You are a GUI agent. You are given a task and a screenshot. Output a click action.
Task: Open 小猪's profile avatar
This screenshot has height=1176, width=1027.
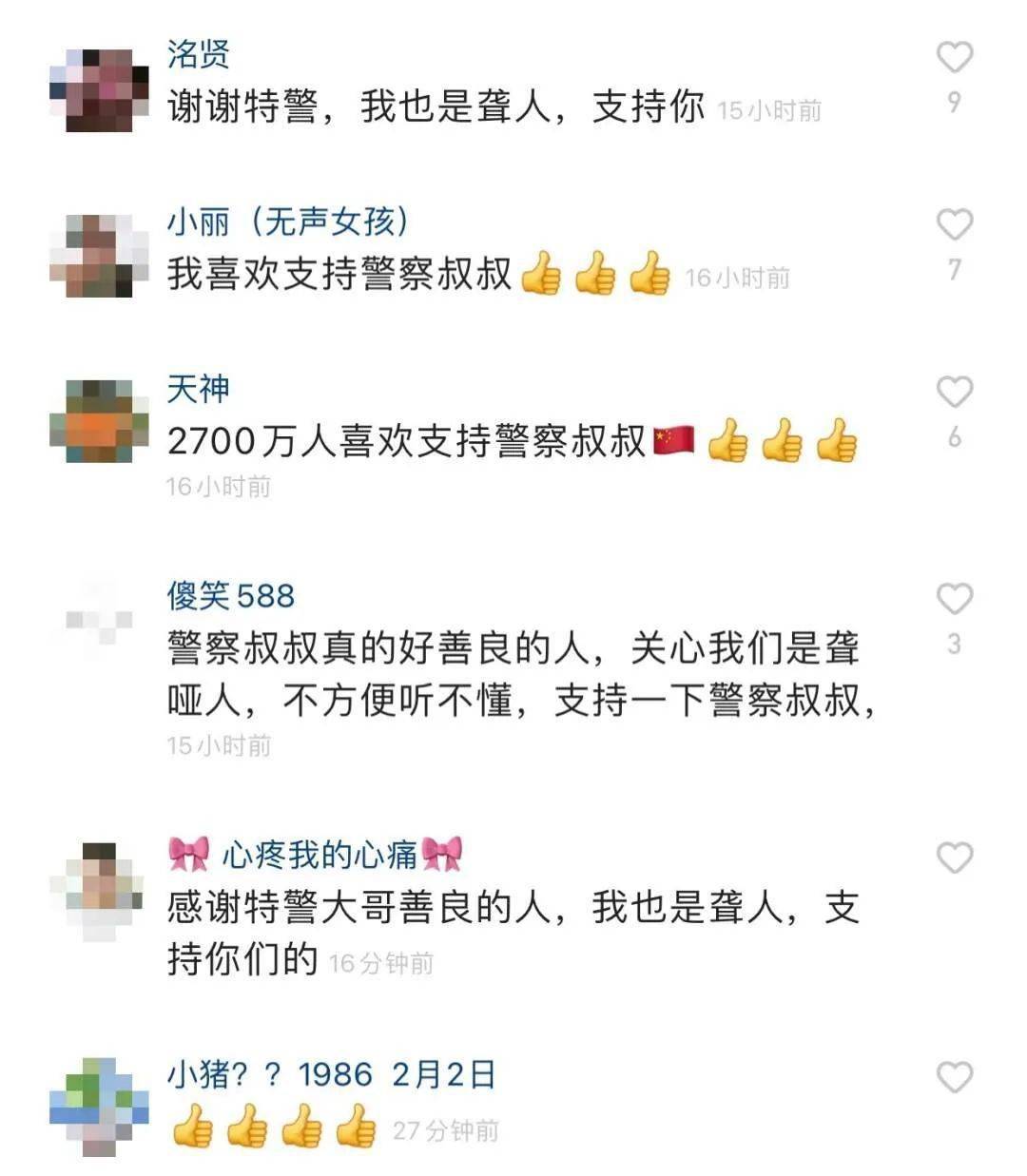coord(99,1108)
